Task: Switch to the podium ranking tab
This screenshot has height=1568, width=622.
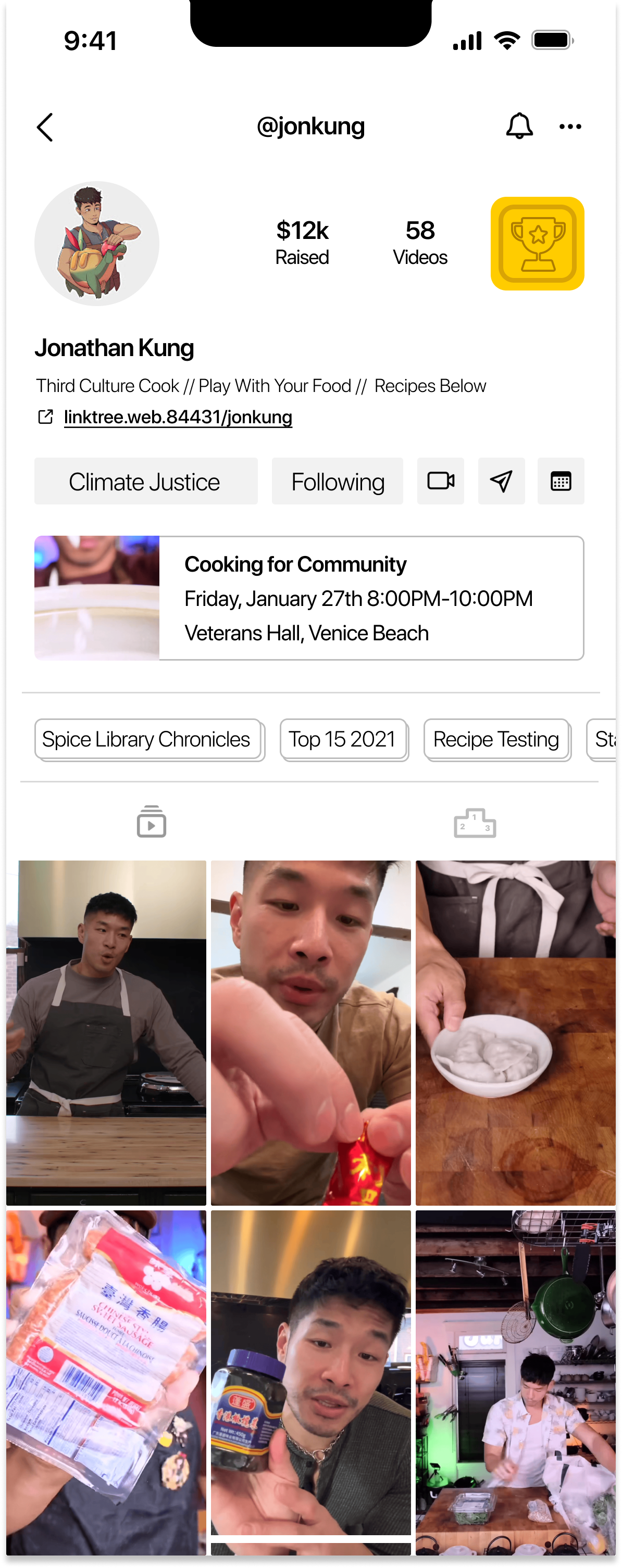Action: coord(475,823)
